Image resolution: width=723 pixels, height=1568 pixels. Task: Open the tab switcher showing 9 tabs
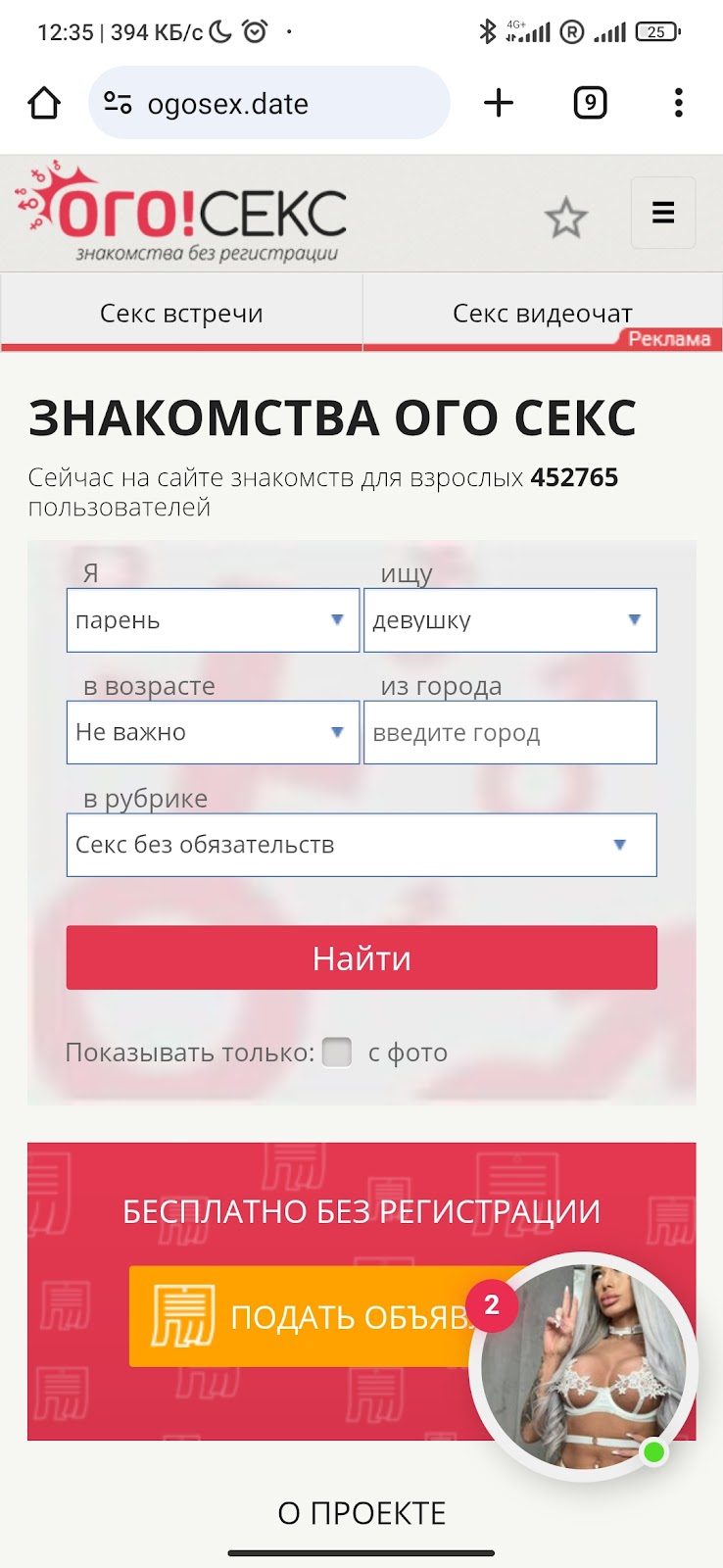tap(590, 103)
